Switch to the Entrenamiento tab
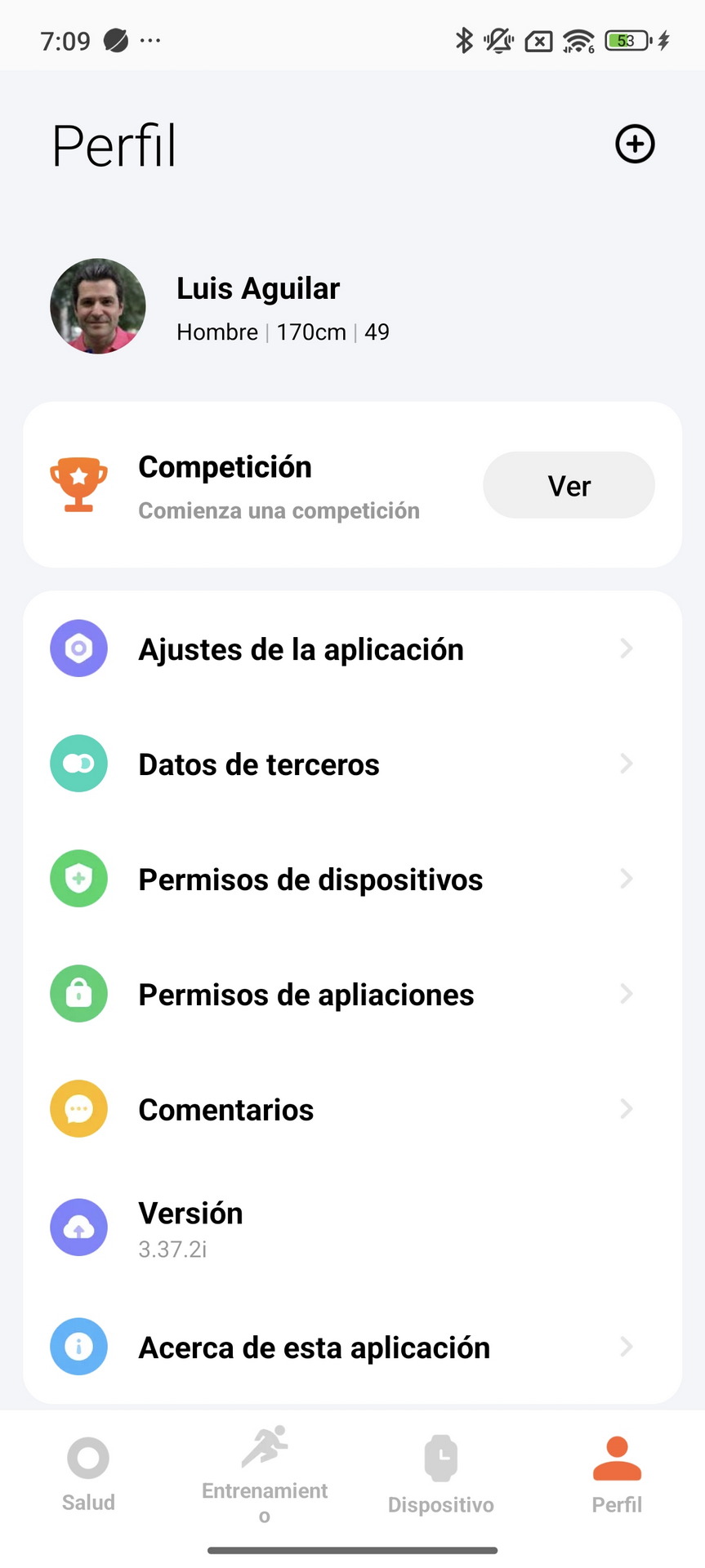This screenshot has width=705, height=1568. pyautogui.click(x=265, y=1475)
